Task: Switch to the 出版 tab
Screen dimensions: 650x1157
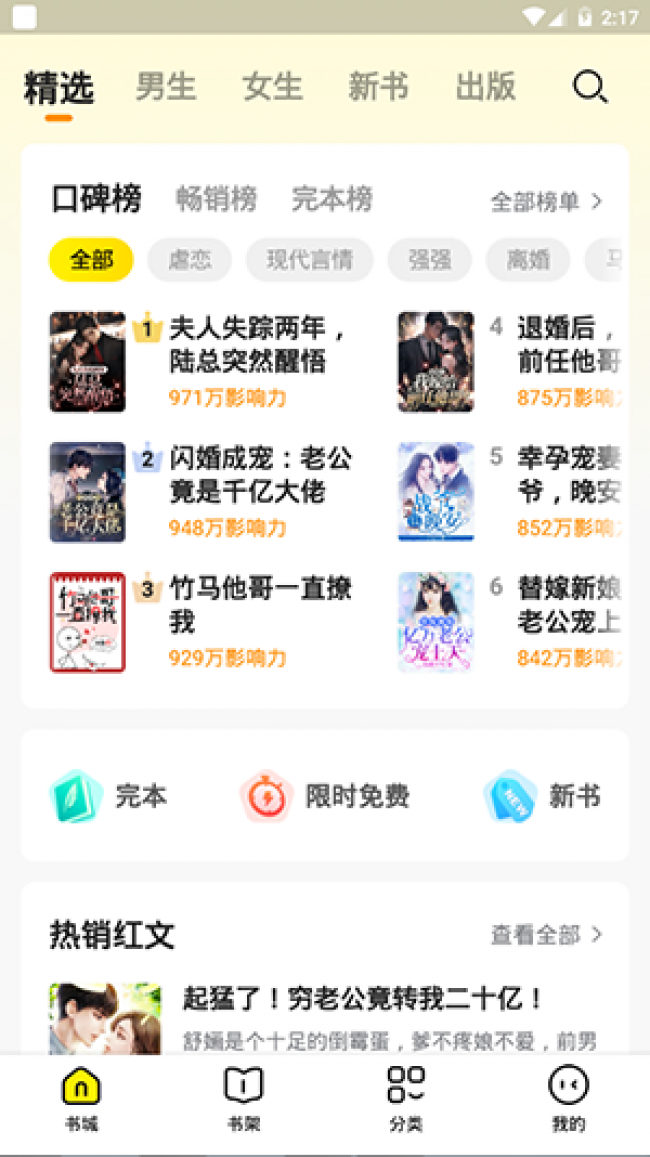Action: (486, 87)
